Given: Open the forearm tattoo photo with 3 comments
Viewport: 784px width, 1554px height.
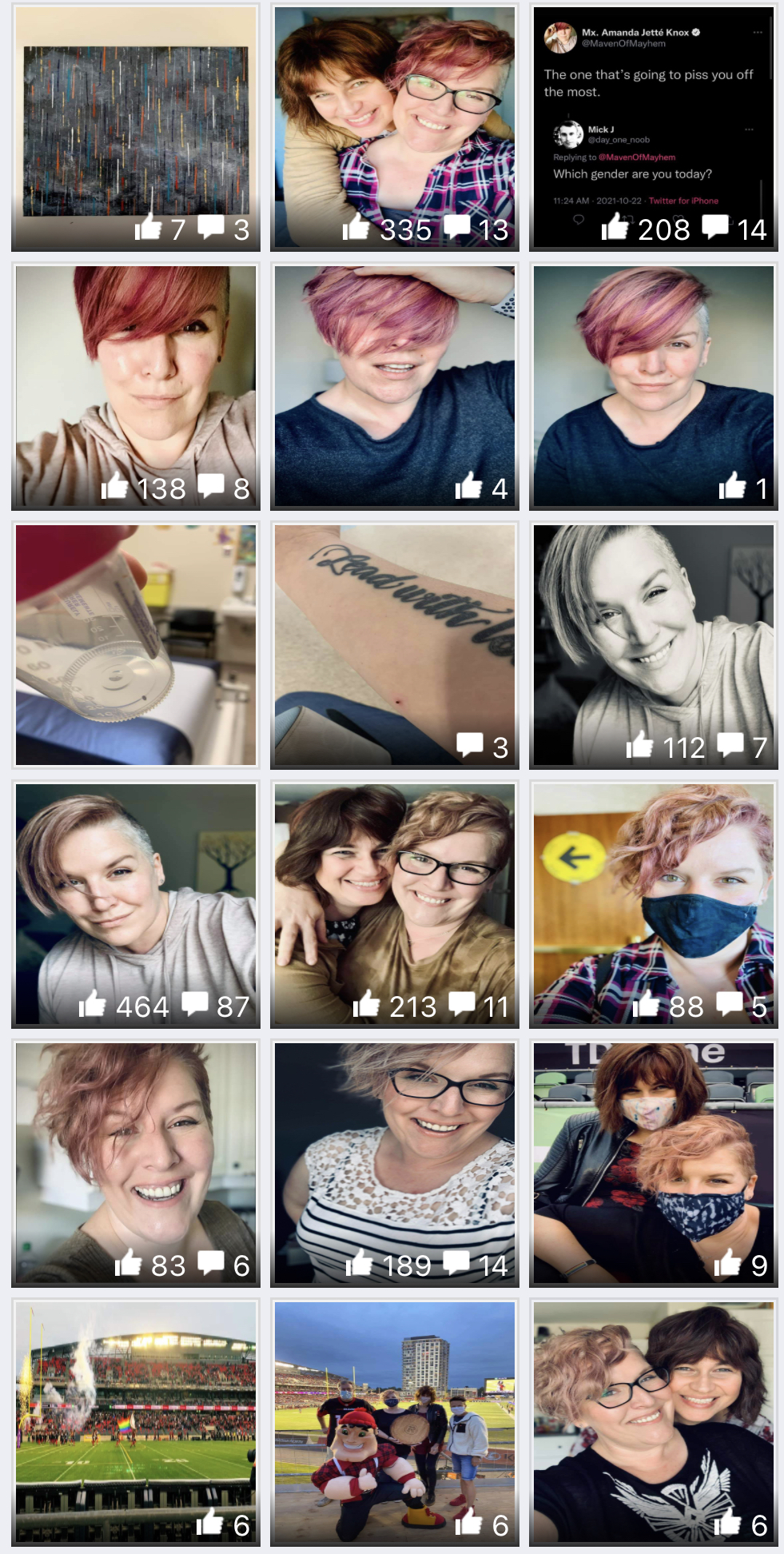Looking at the screenshot, I should 395,646.
